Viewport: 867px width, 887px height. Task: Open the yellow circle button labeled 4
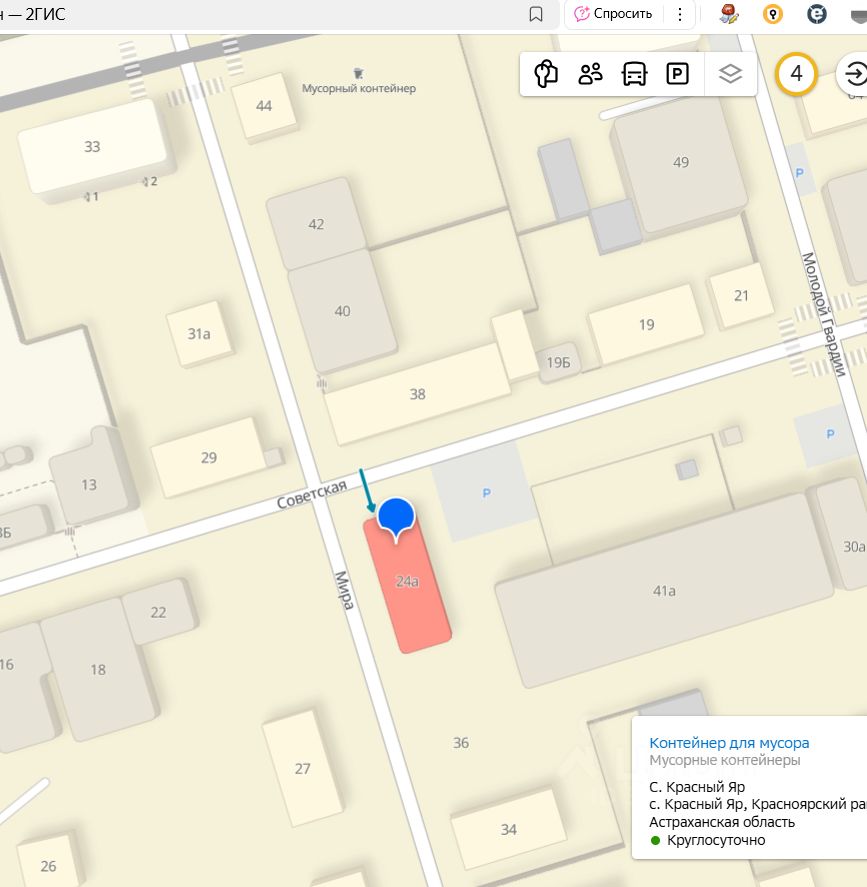796,74
